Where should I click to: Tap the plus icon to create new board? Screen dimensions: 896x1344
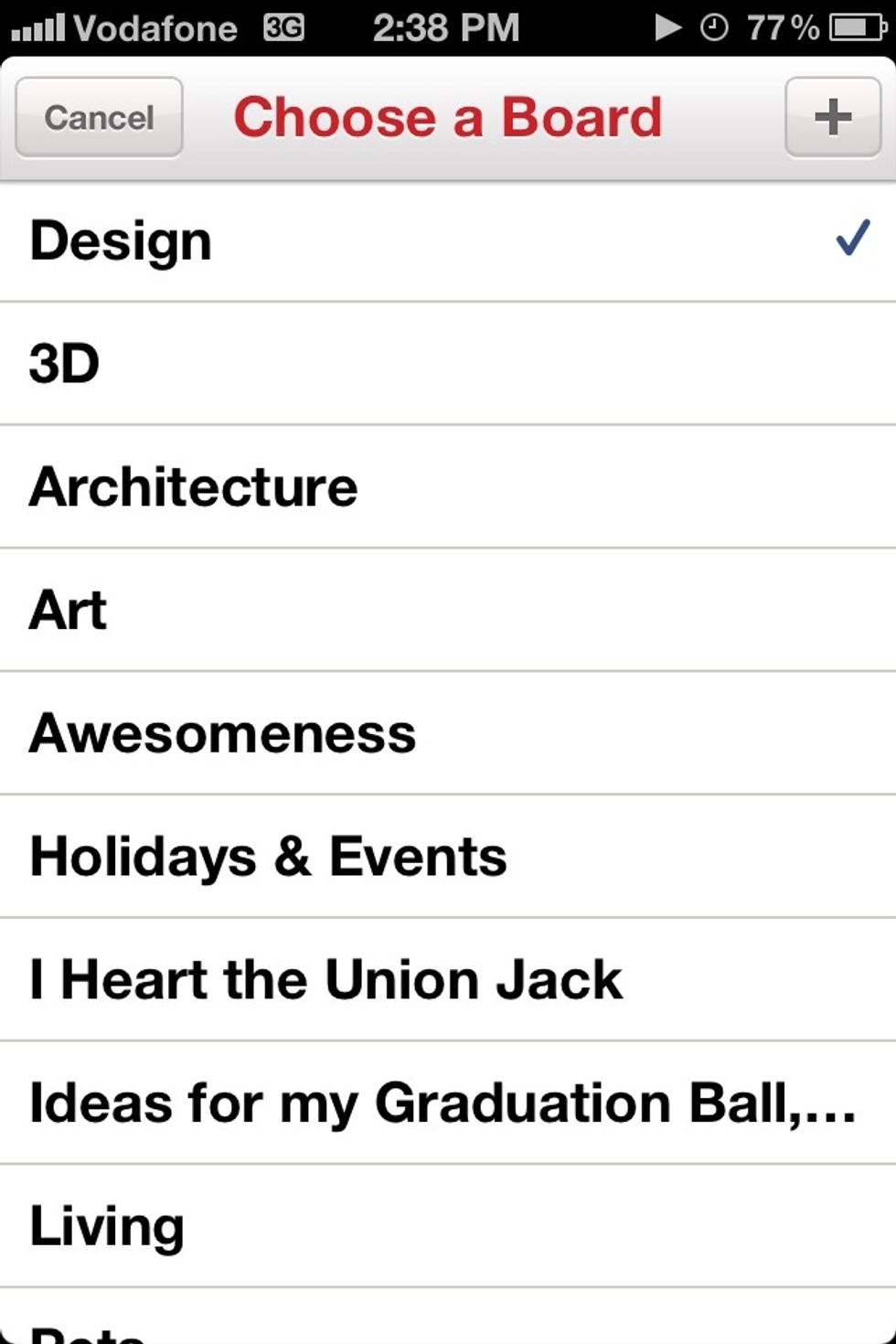click(x=830, y=117)
